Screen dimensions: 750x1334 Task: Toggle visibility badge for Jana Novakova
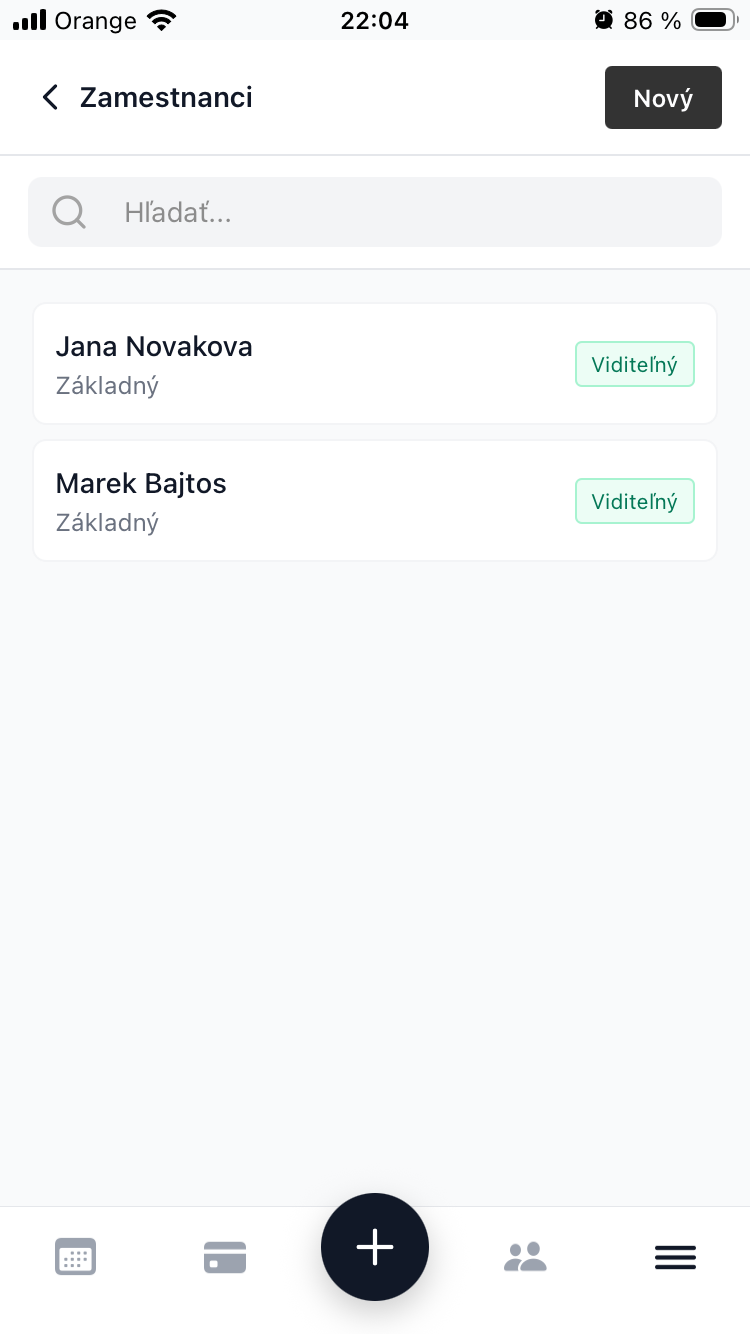[634, 364]
